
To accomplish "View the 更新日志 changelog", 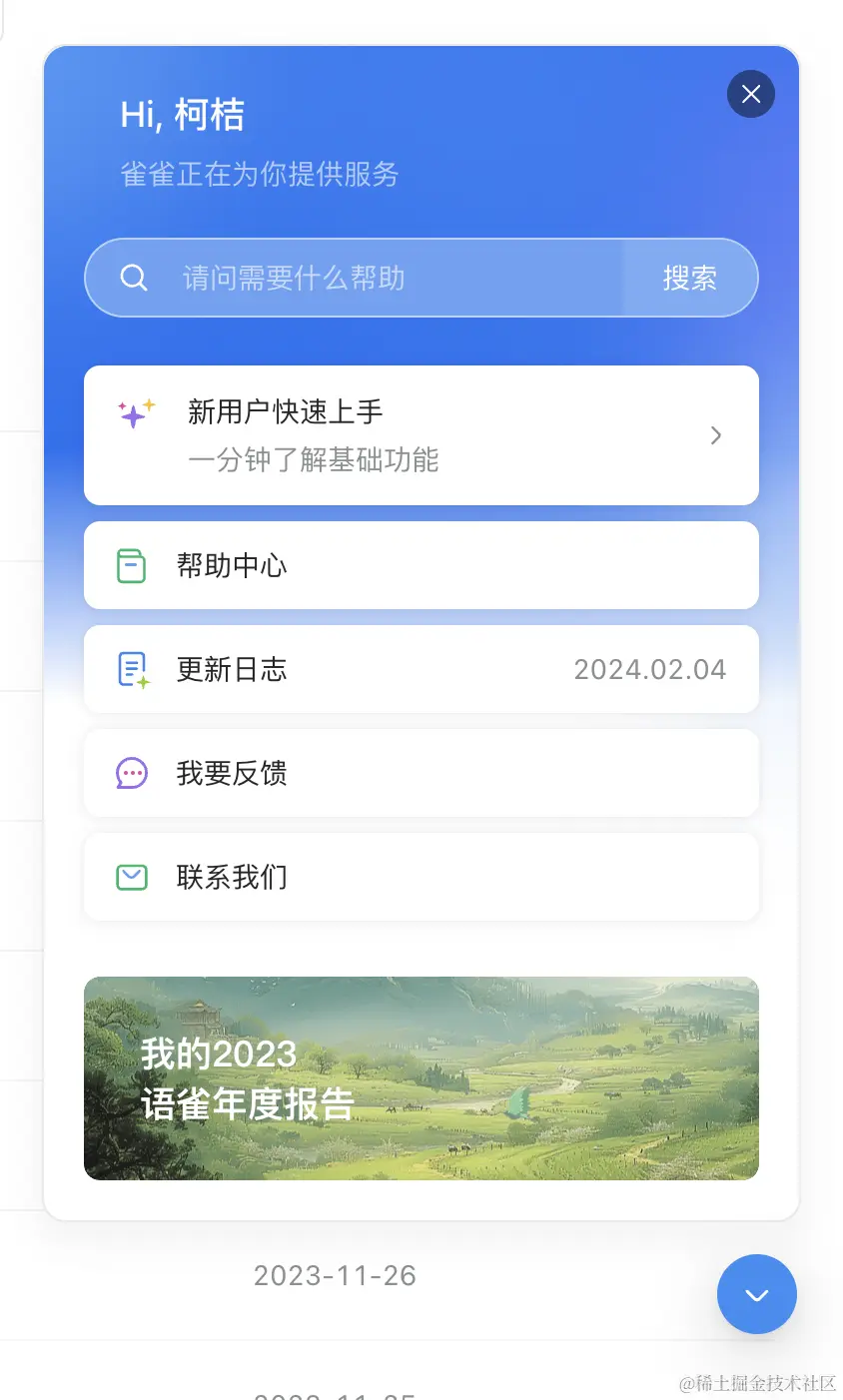I will click(x=421, y=669).
